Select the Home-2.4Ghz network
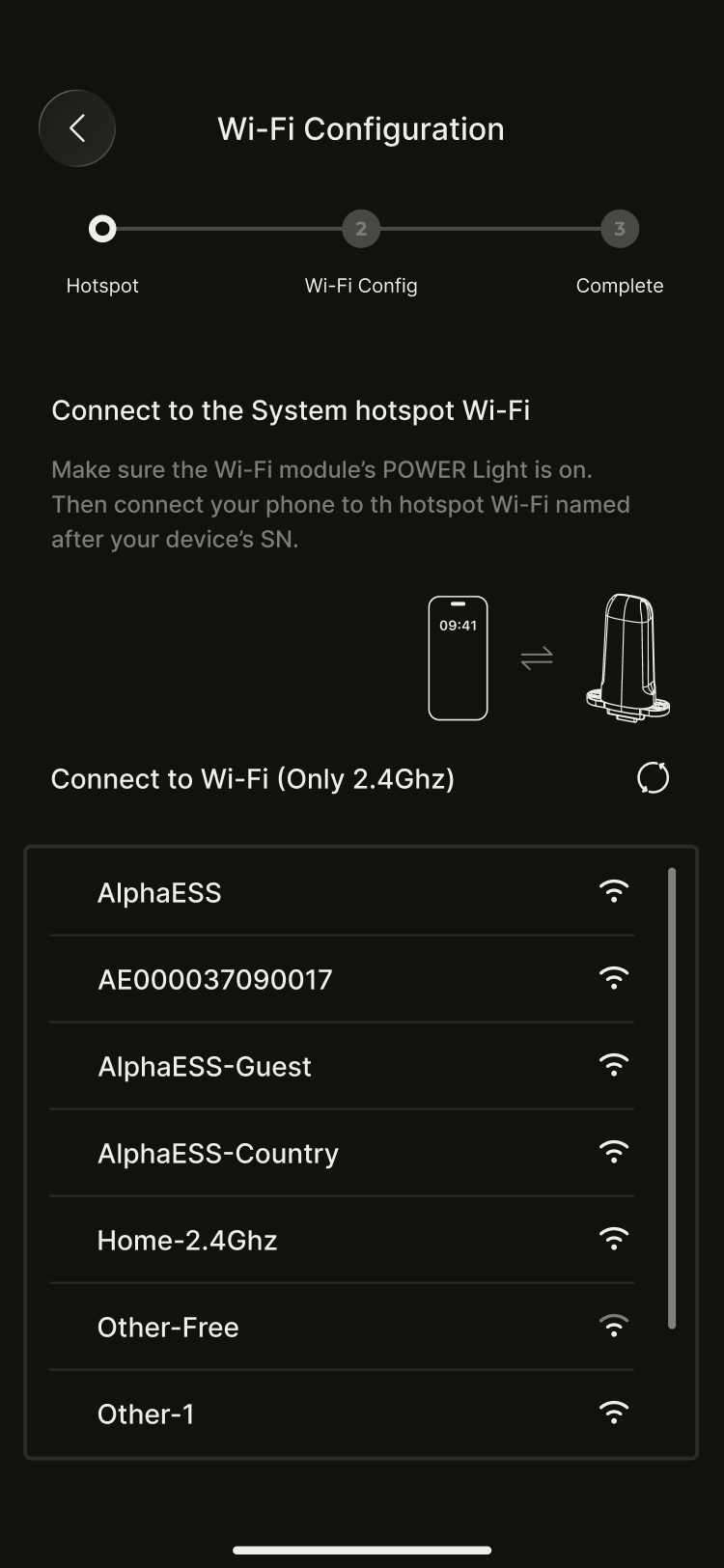Image resolution: width=724 pixels, height=1568 pixels. pos(343,1240)
